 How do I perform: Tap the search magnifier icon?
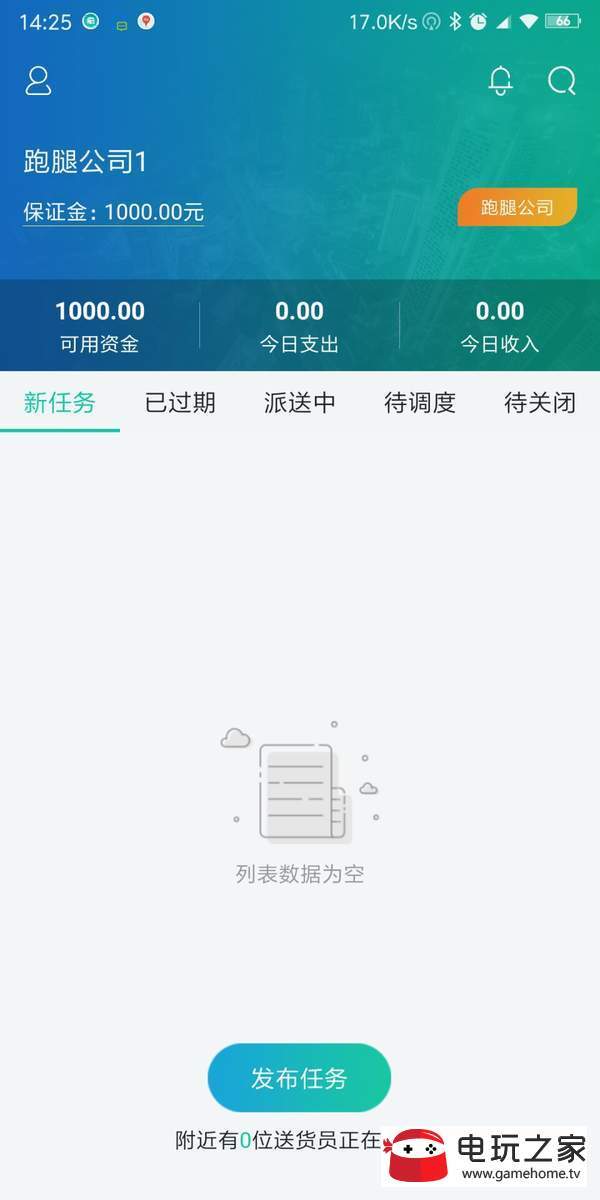(562, 81)
